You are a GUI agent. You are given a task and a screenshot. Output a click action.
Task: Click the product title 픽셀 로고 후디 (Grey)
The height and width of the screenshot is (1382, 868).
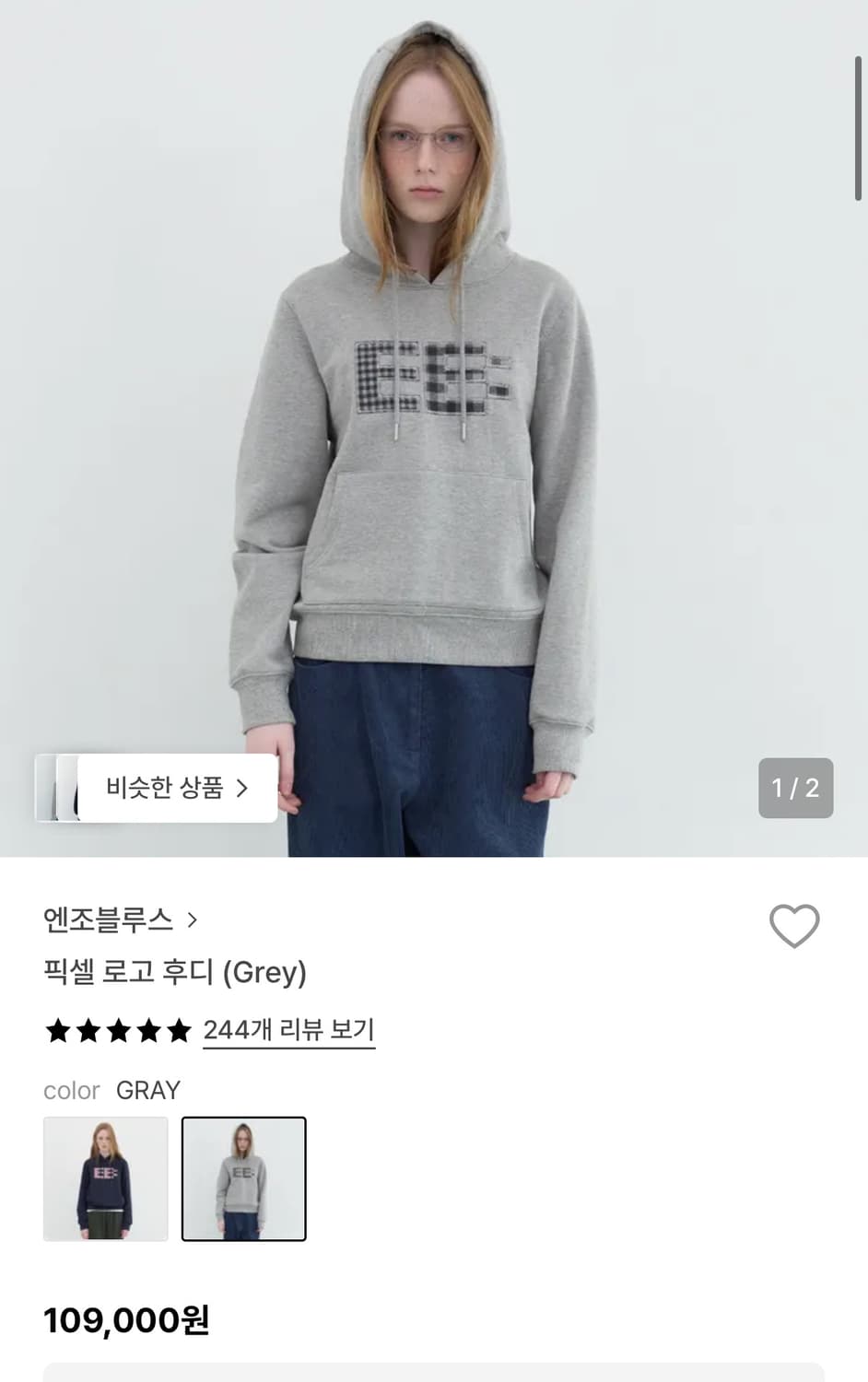[x=175, y=972]
